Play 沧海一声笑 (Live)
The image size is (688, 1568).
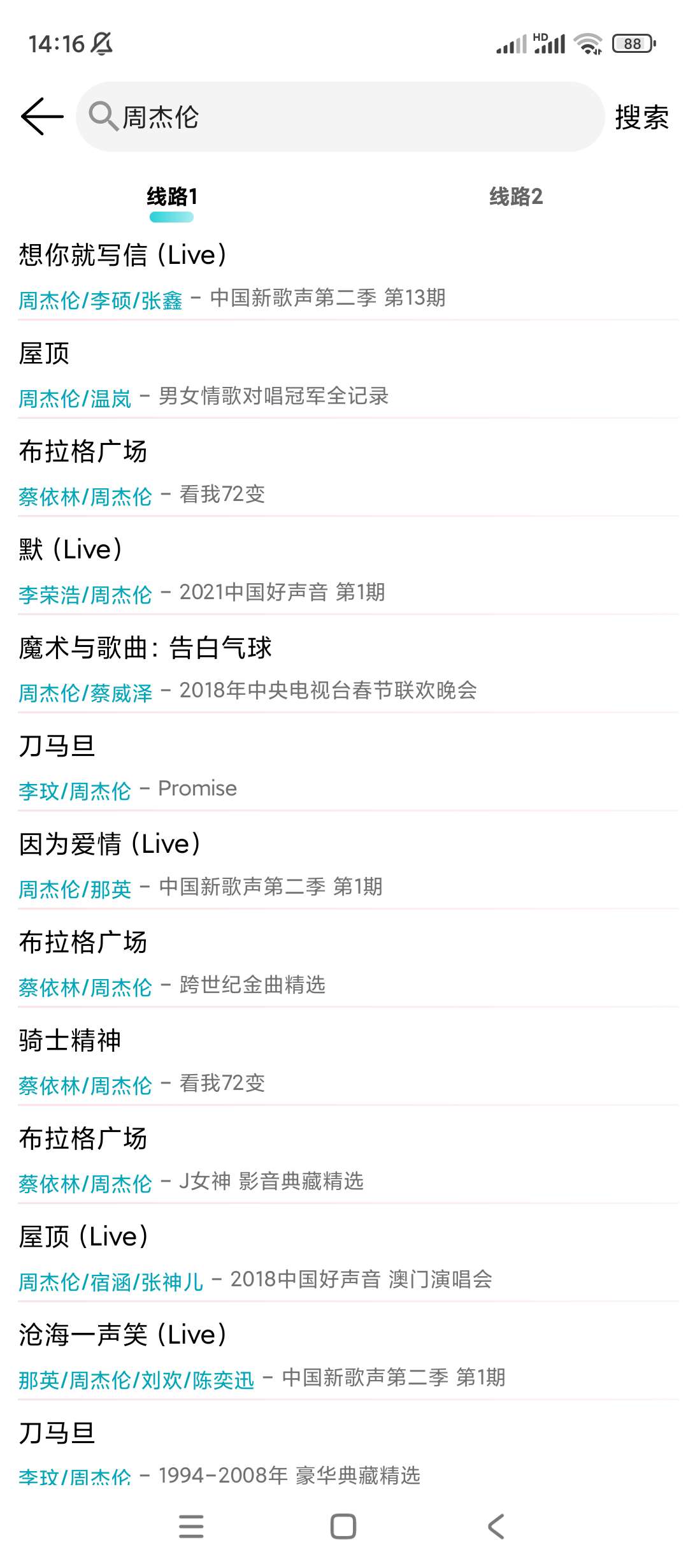click(344, 1354)
